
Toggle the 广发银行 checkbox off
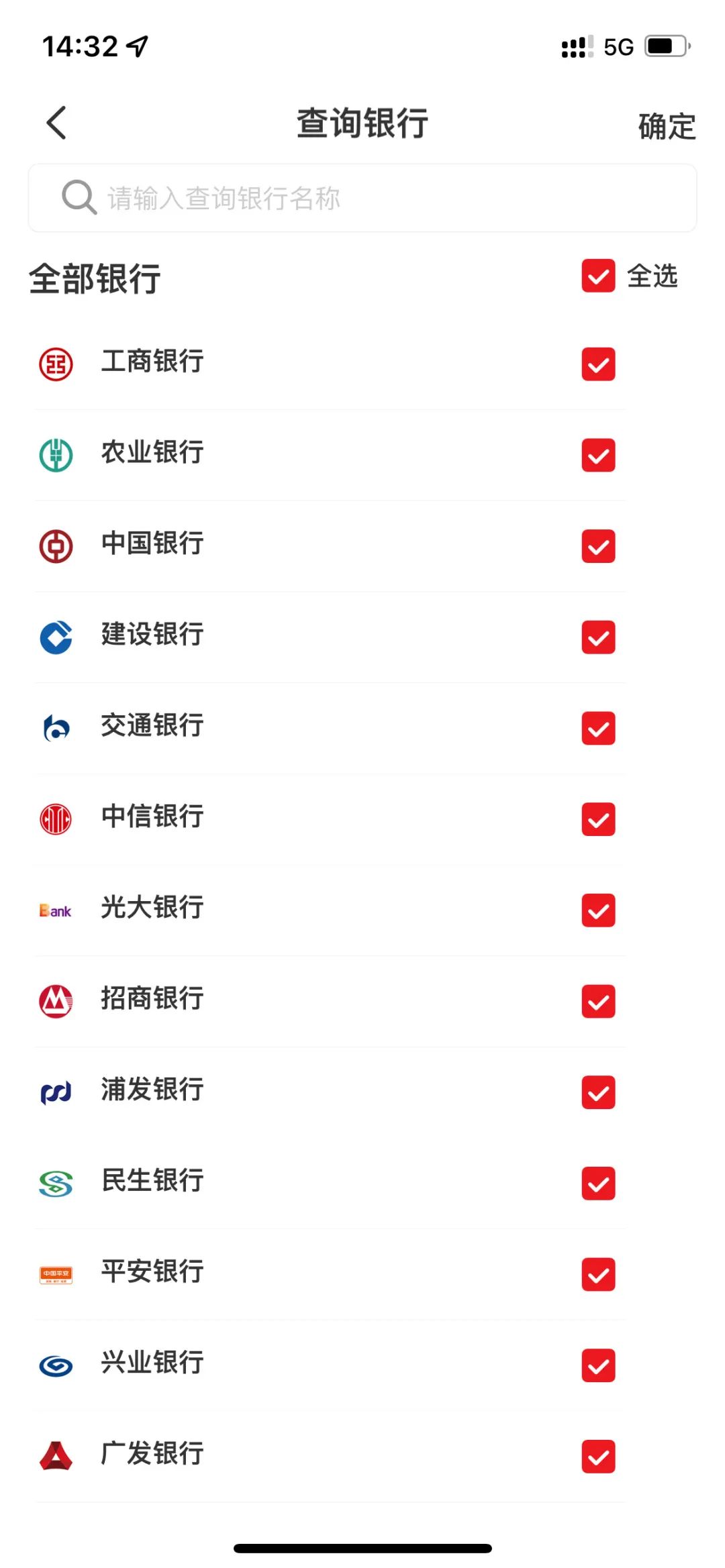point(598,1455)
